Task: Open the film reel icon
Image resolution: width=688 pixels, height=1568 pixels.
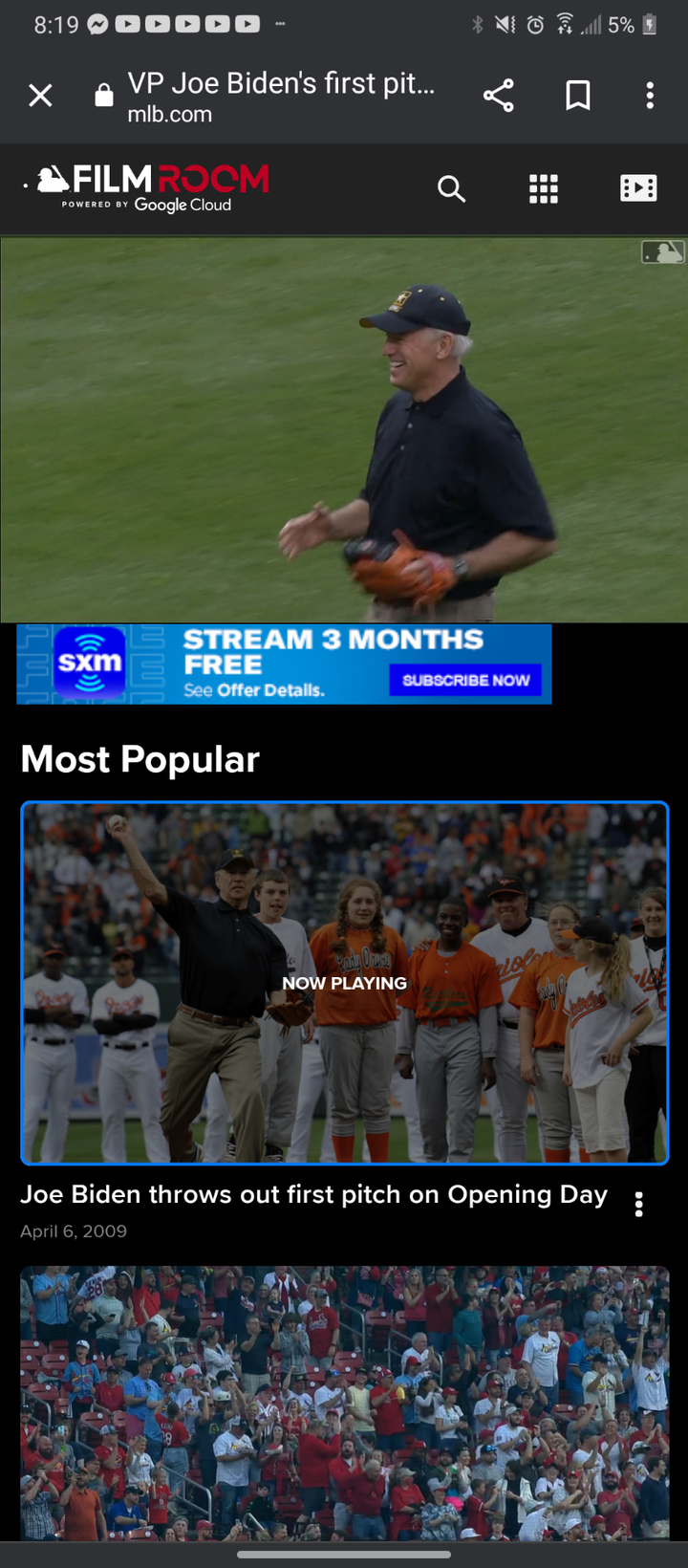Action: tap(637, 188)
